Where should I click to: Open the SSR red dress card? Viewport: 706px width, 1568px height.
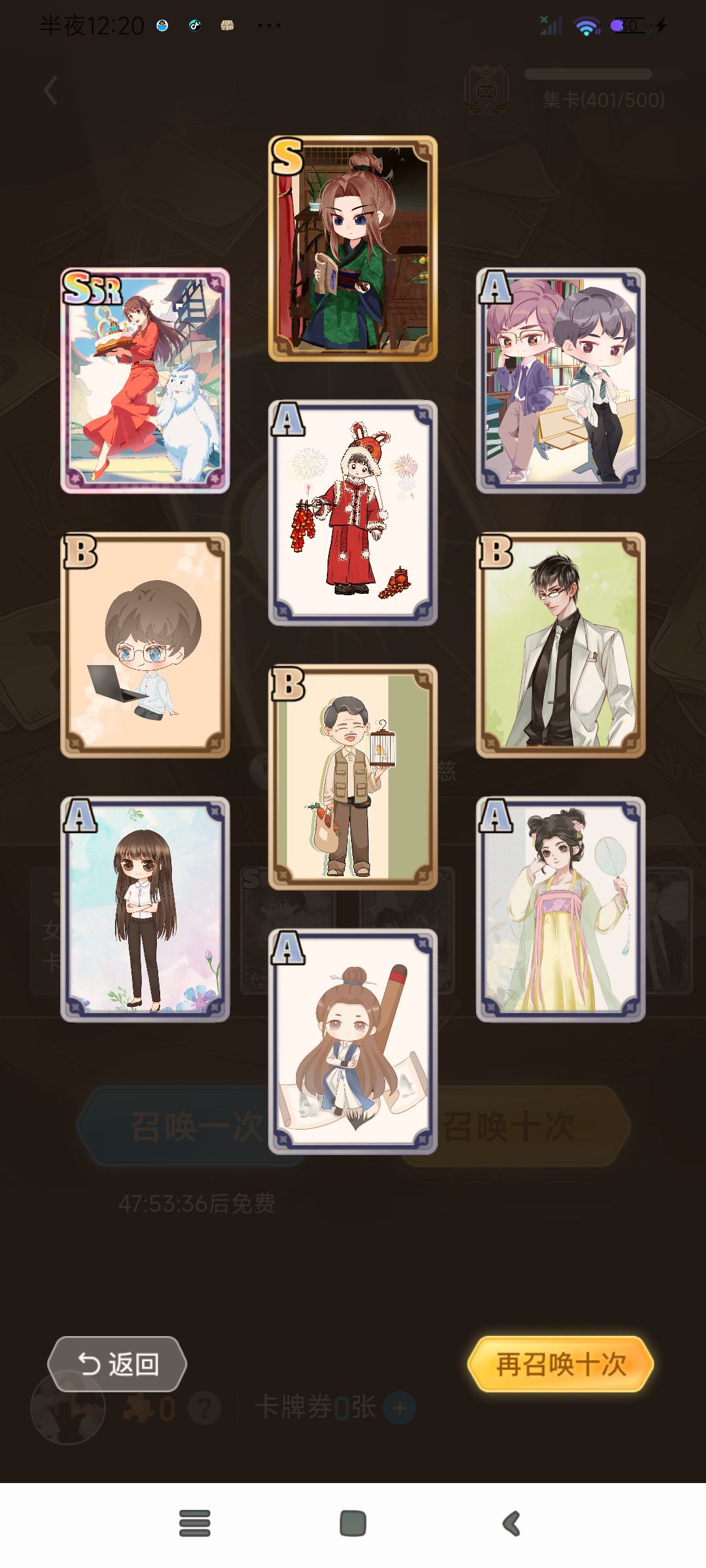click(145, 381)
